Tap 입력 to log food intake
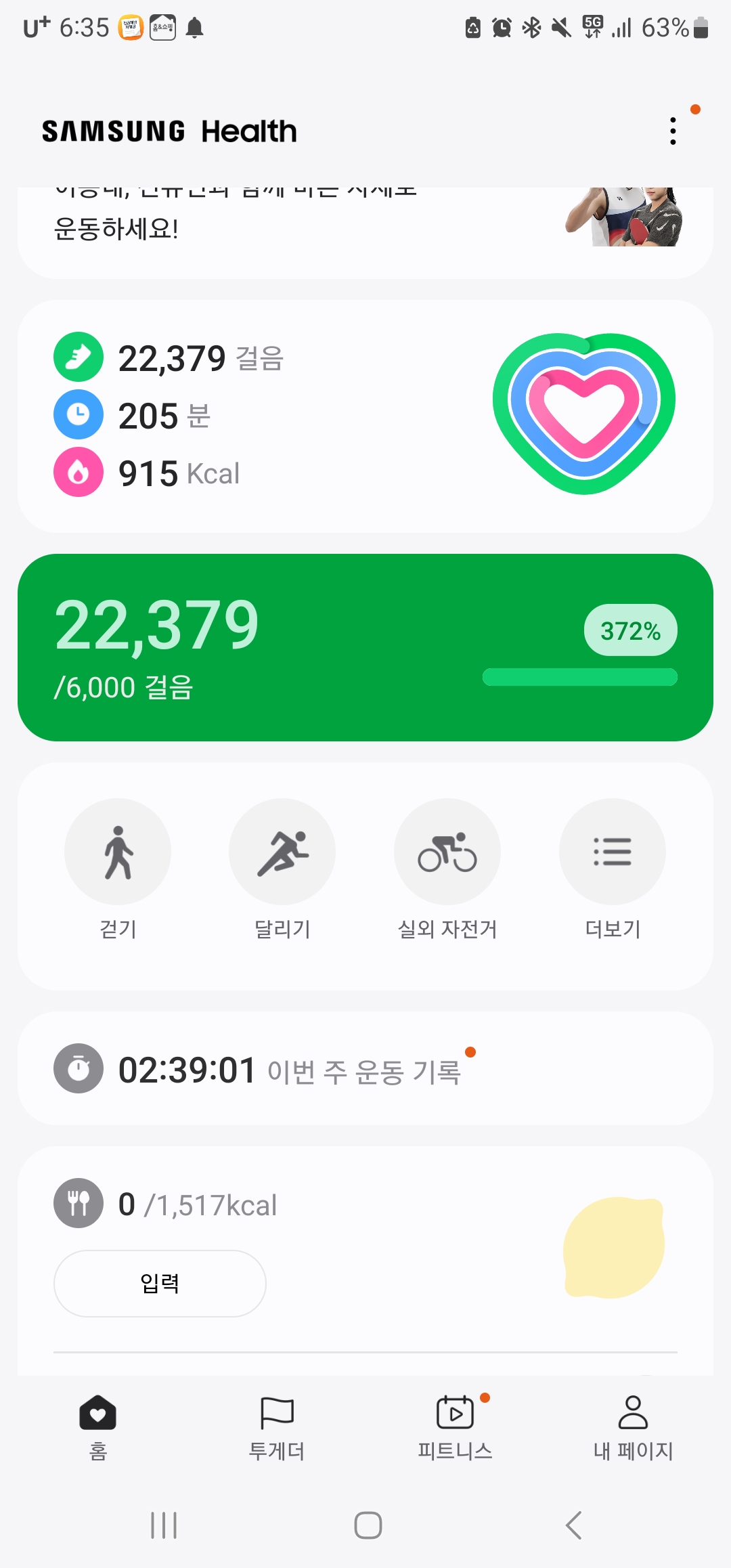 (160, 1283)
